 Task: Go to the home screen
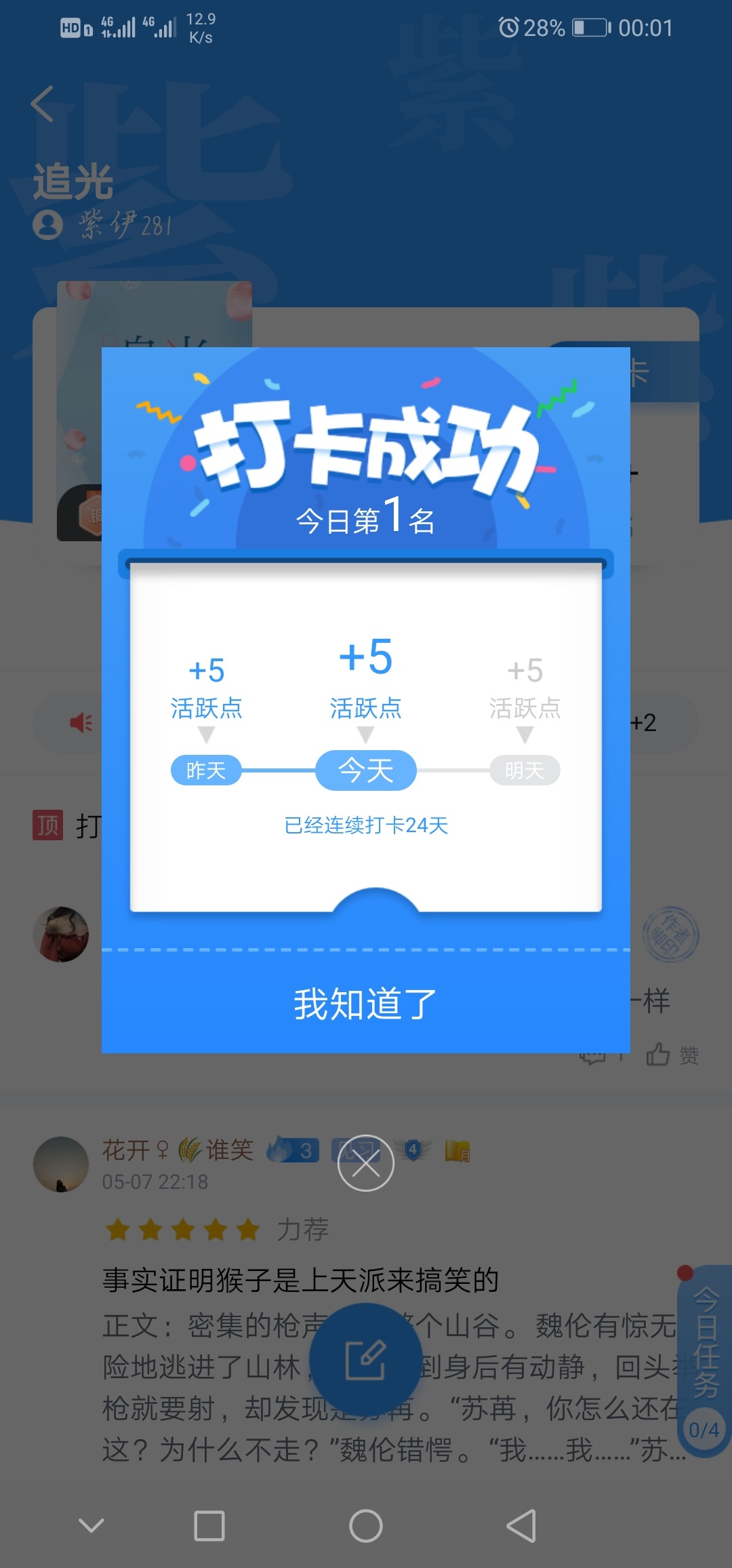point(366,1526)
